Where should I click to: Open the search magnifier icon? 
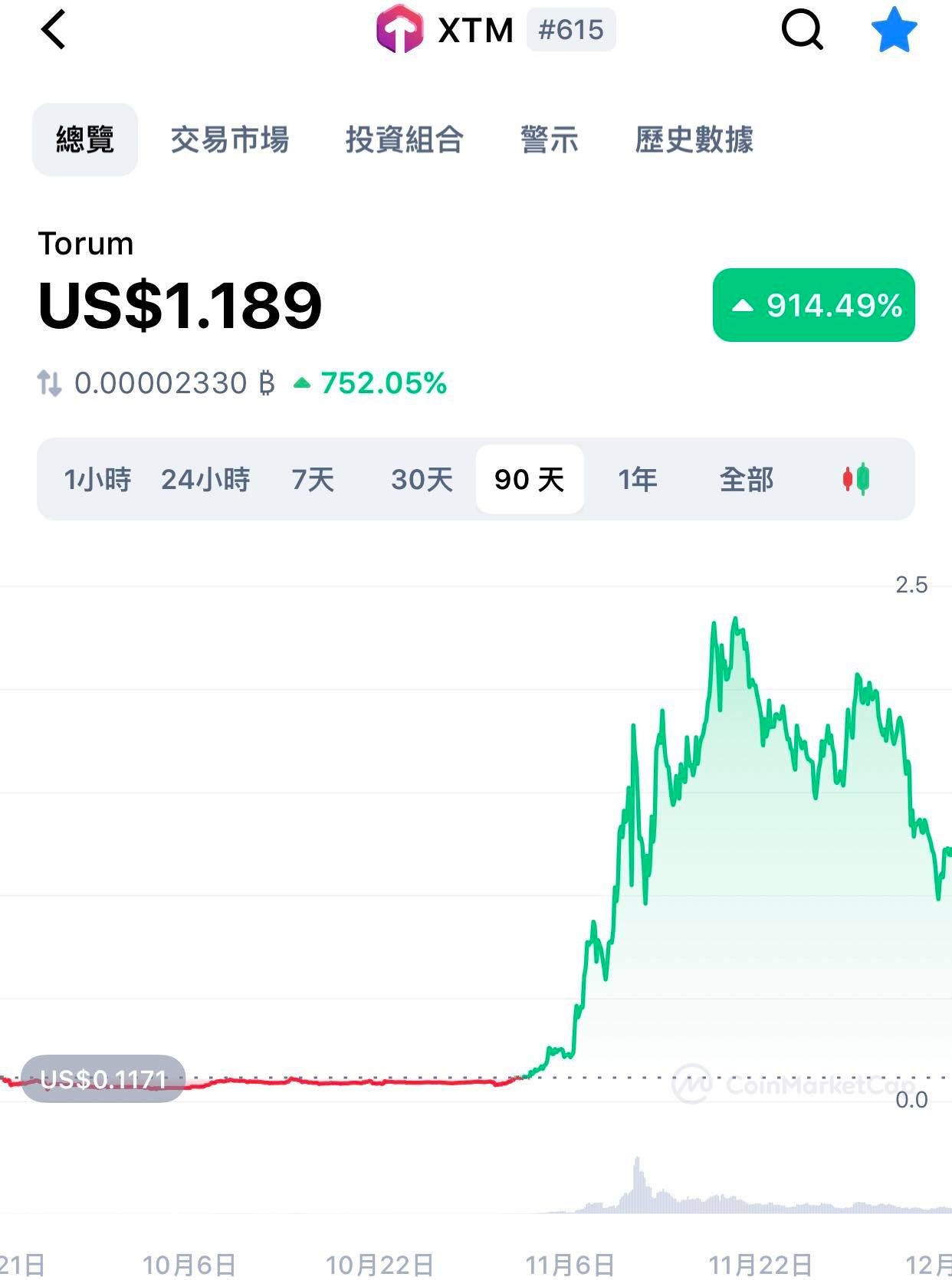(802, 31)
